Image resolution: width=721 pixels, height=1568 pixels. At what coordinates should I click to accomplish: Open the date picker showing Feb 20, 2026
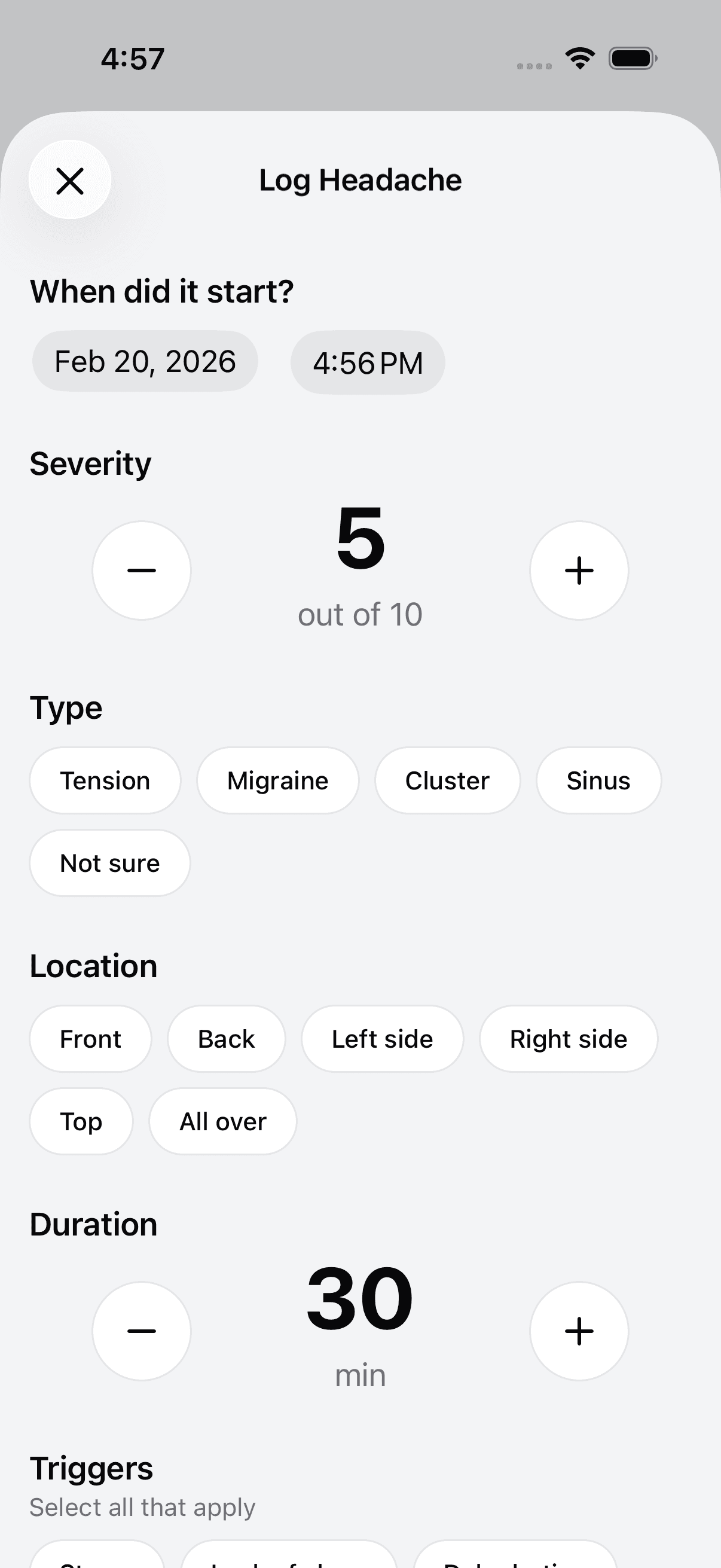(x=145, y=361)
